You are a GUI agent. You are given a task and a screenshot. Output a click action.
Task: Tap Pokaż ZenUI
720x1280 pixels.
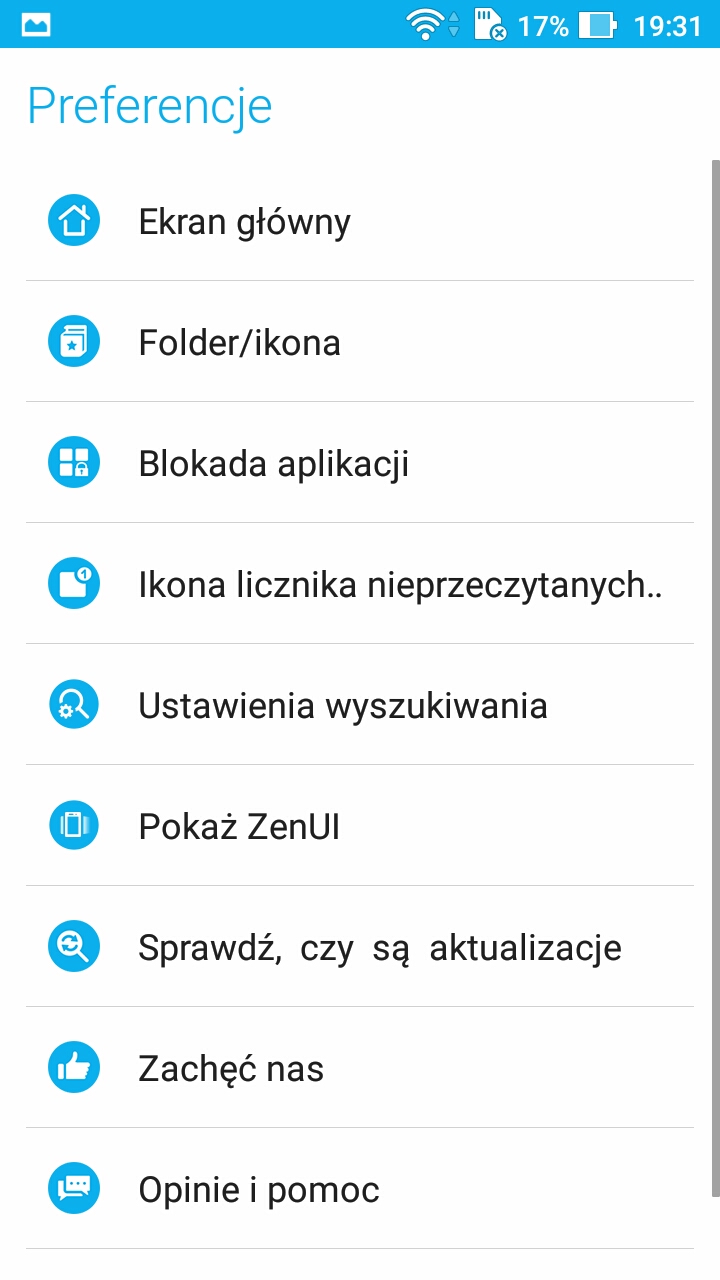(x=360, y=826)
